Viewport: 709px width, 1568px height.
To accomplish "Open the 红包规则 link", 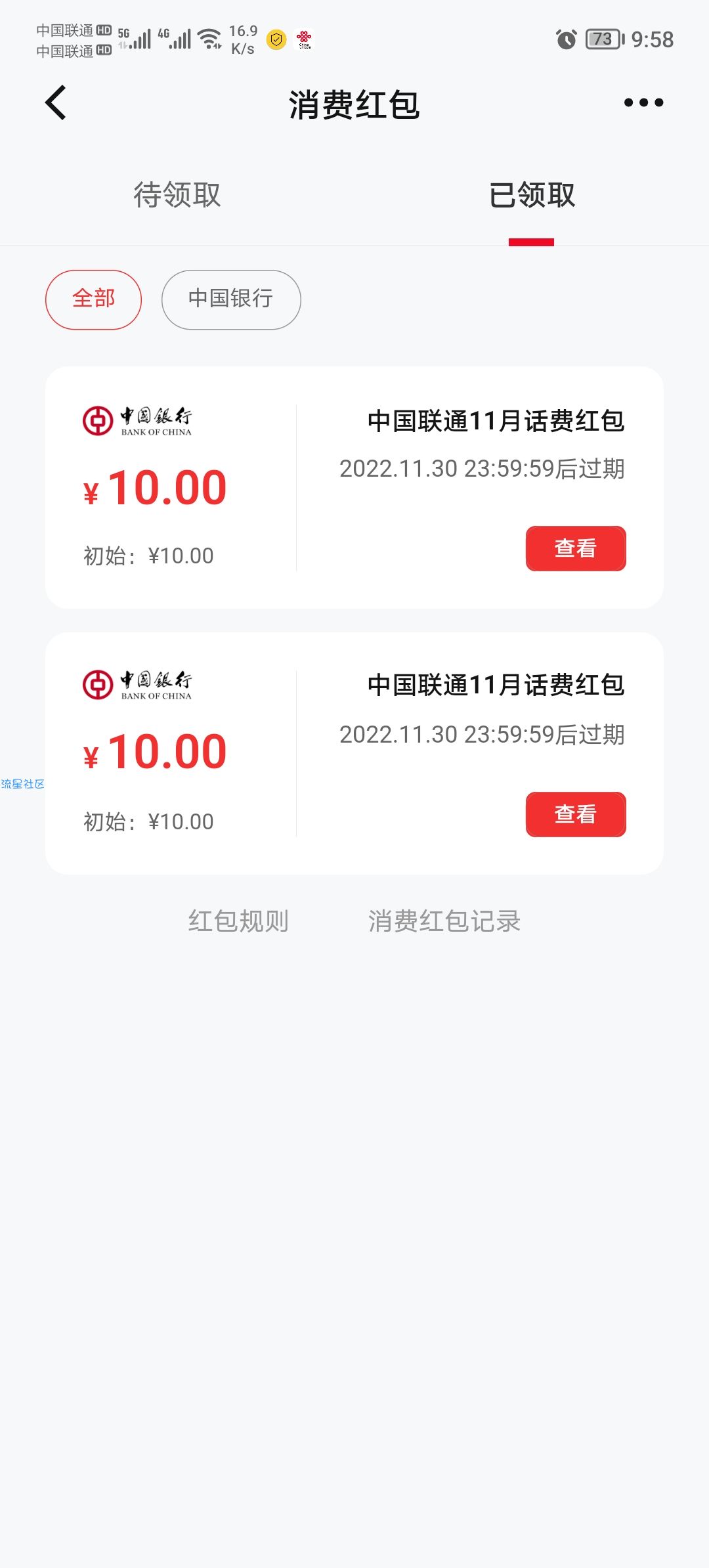I will click(x=238, y=921).
